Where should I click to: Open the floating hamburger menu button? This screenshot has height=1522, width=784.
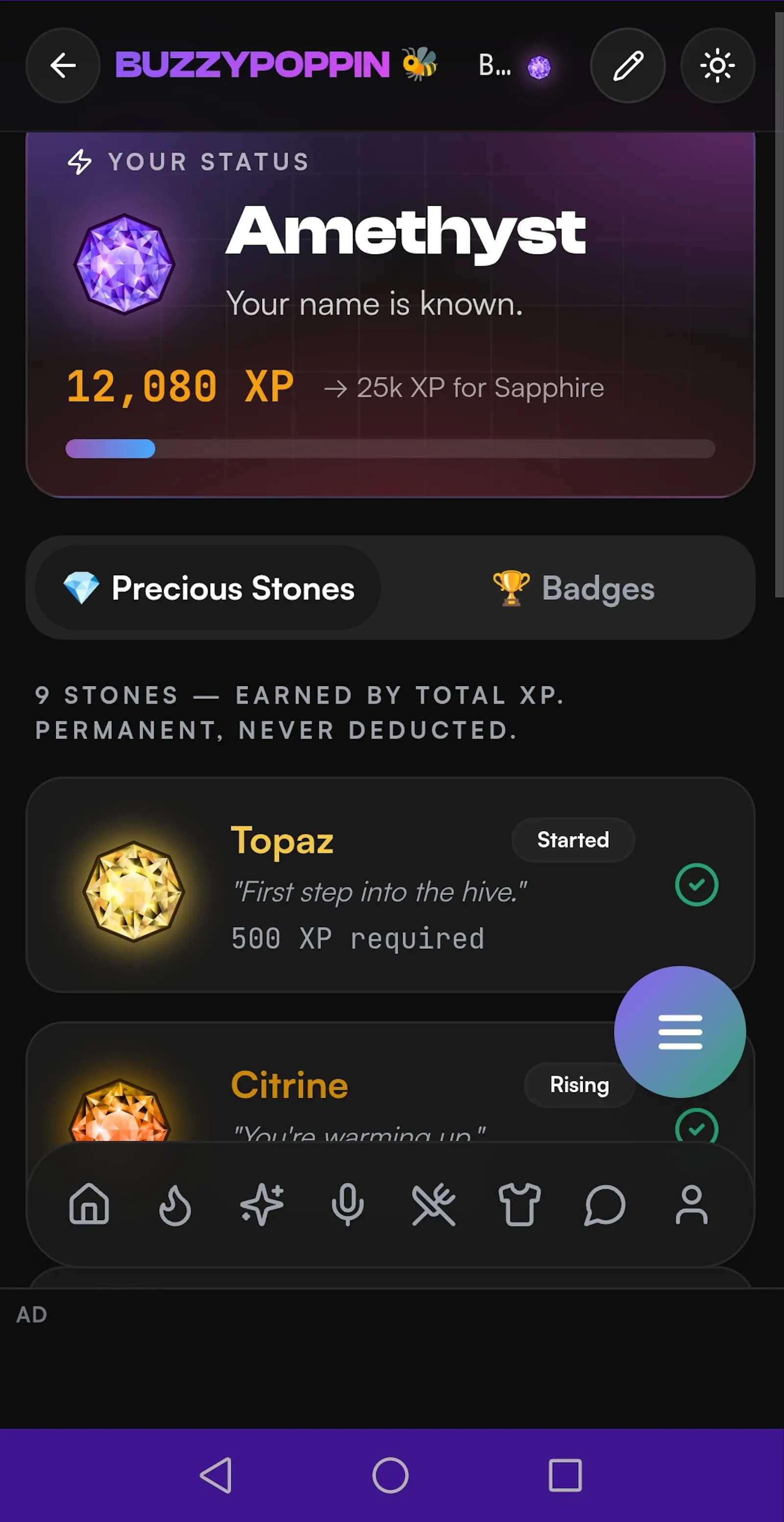(680, 1031)
